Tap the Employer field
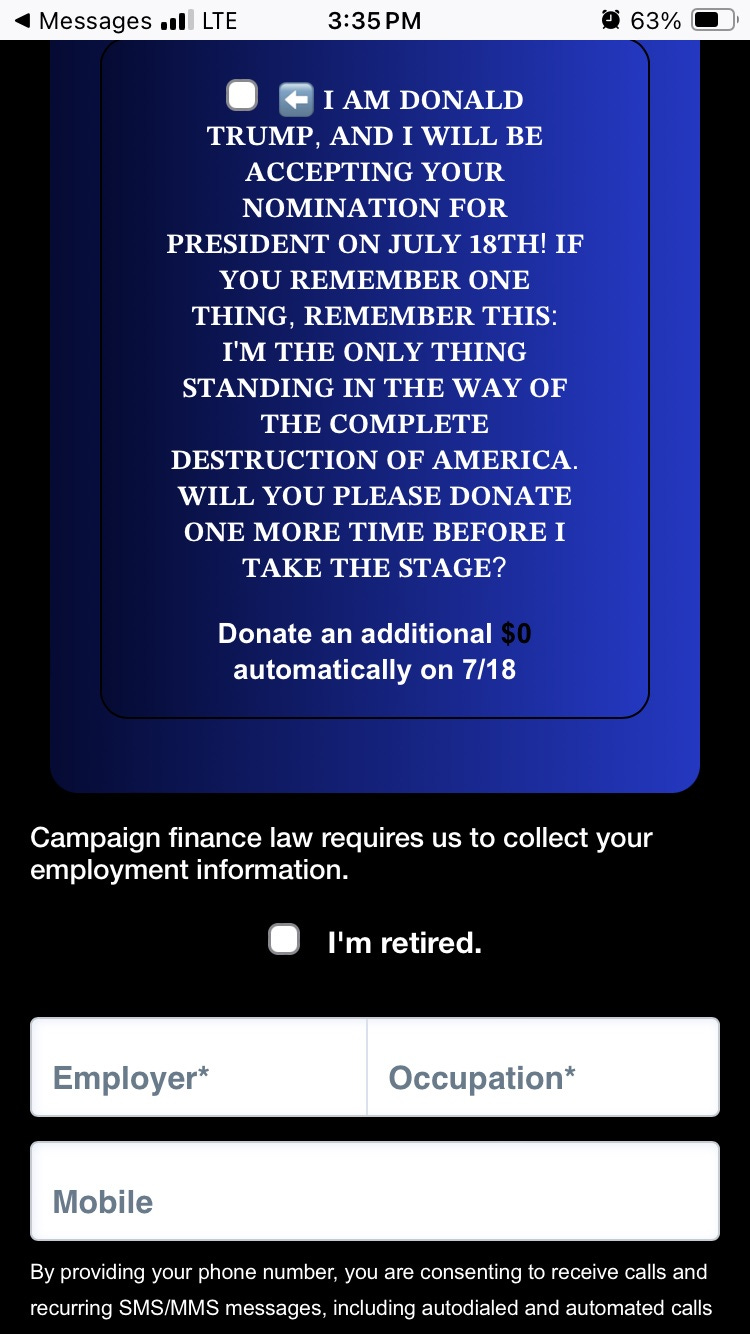The width and height of the screenshot is (750, 1334). pos(199,1067)
